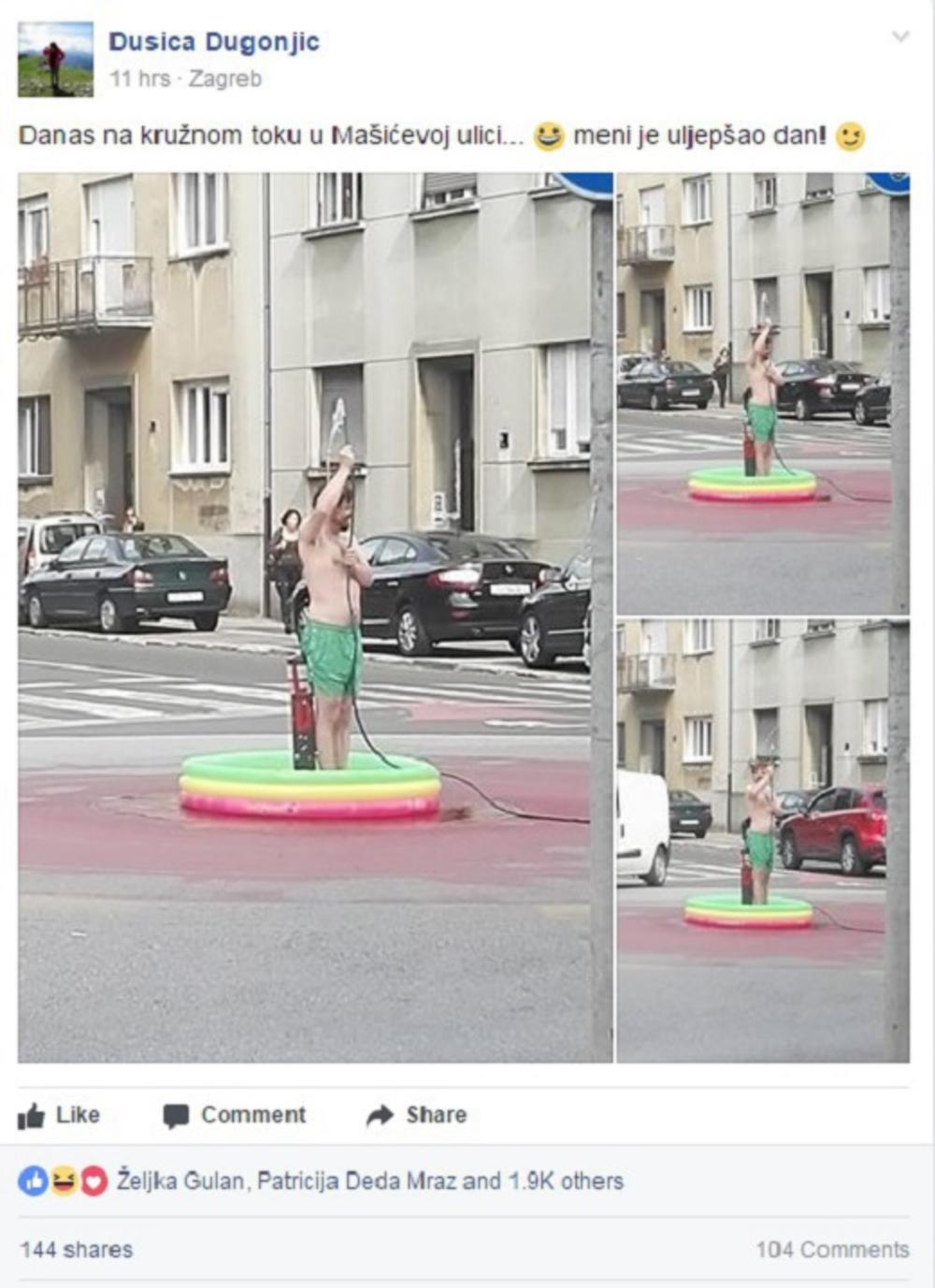
Task: Open Dusica Dugonjic's profile name link
Action: tap(214, 42)
